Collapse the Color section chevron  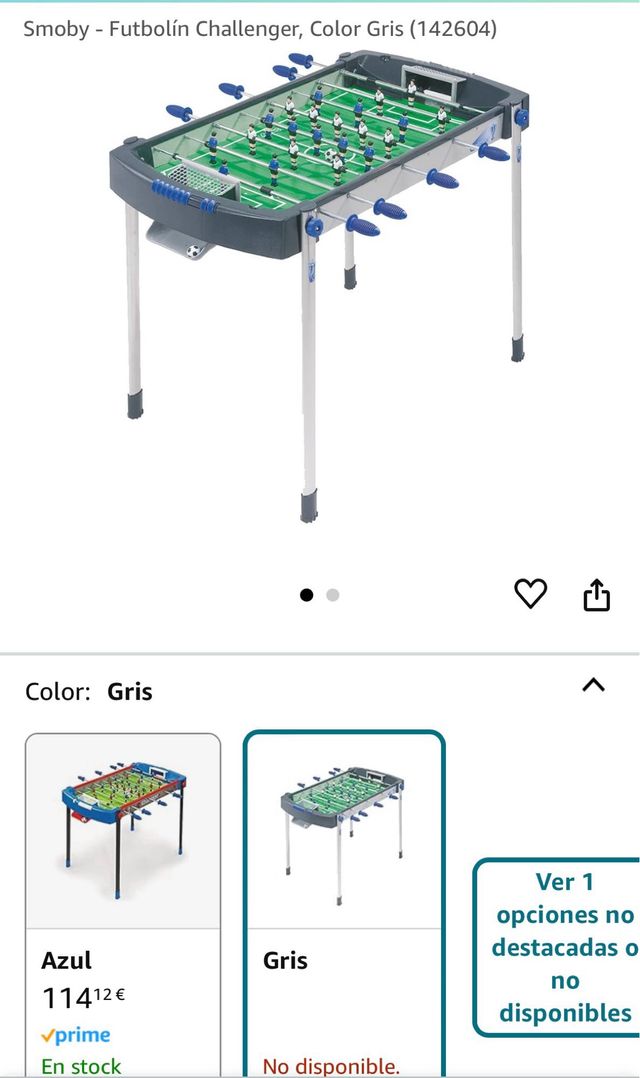pyautogui.click(x=593, y=685)
